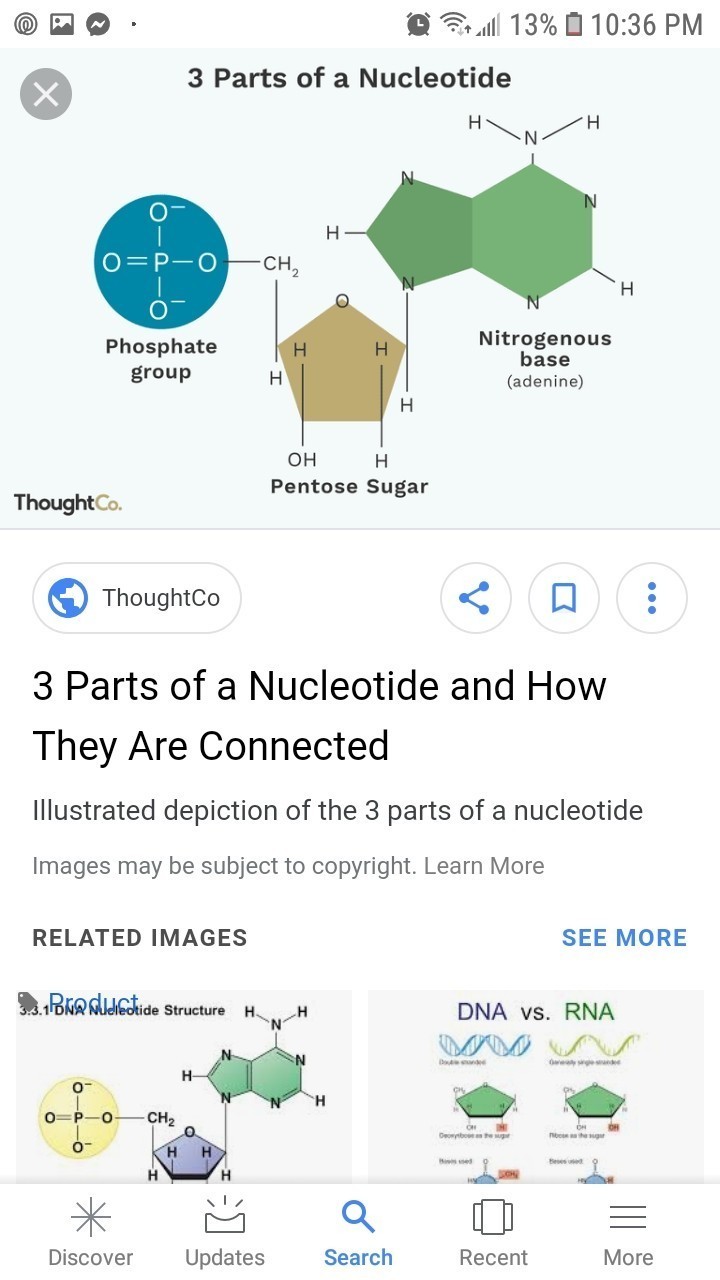Tap Learn More about copyright

[x=484, y=866]
